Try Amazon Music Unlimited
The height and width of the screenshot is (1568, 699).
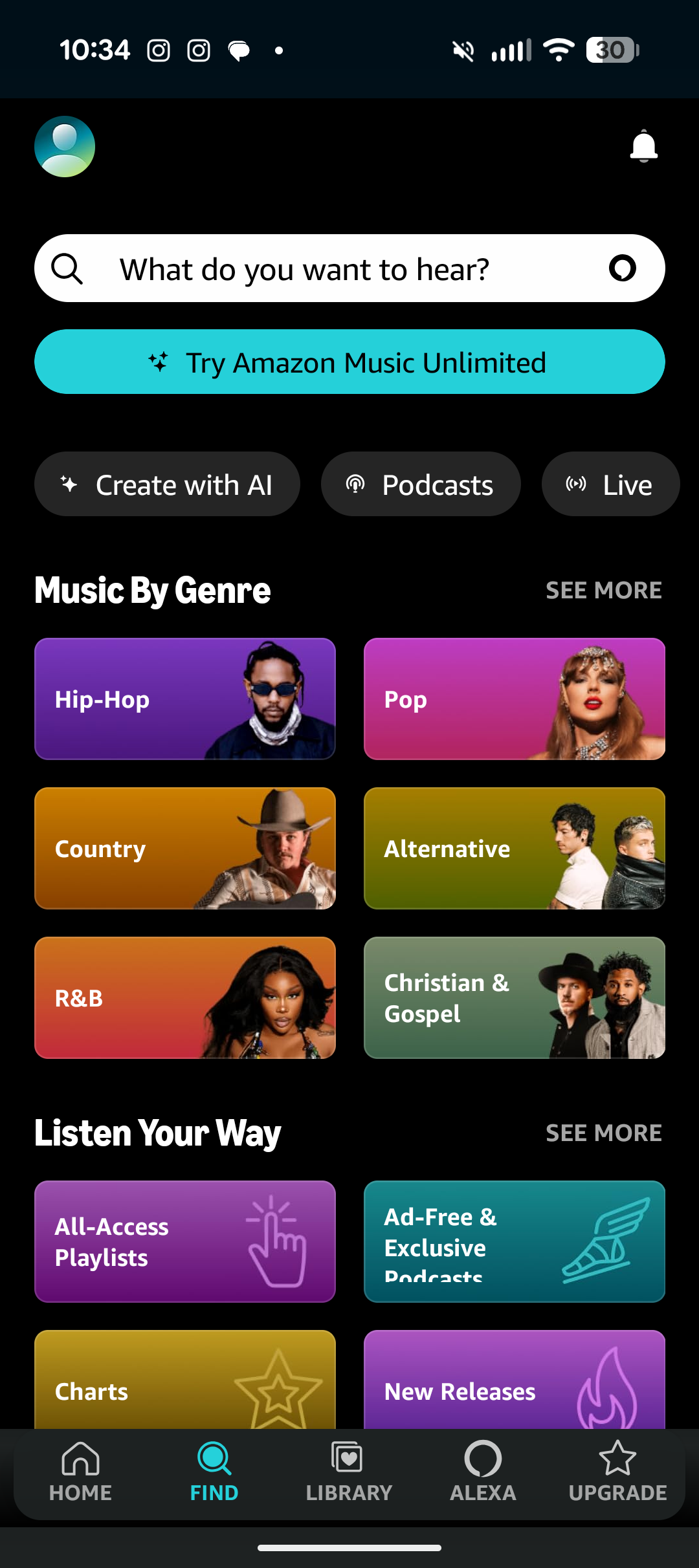[x=349, y=362]
